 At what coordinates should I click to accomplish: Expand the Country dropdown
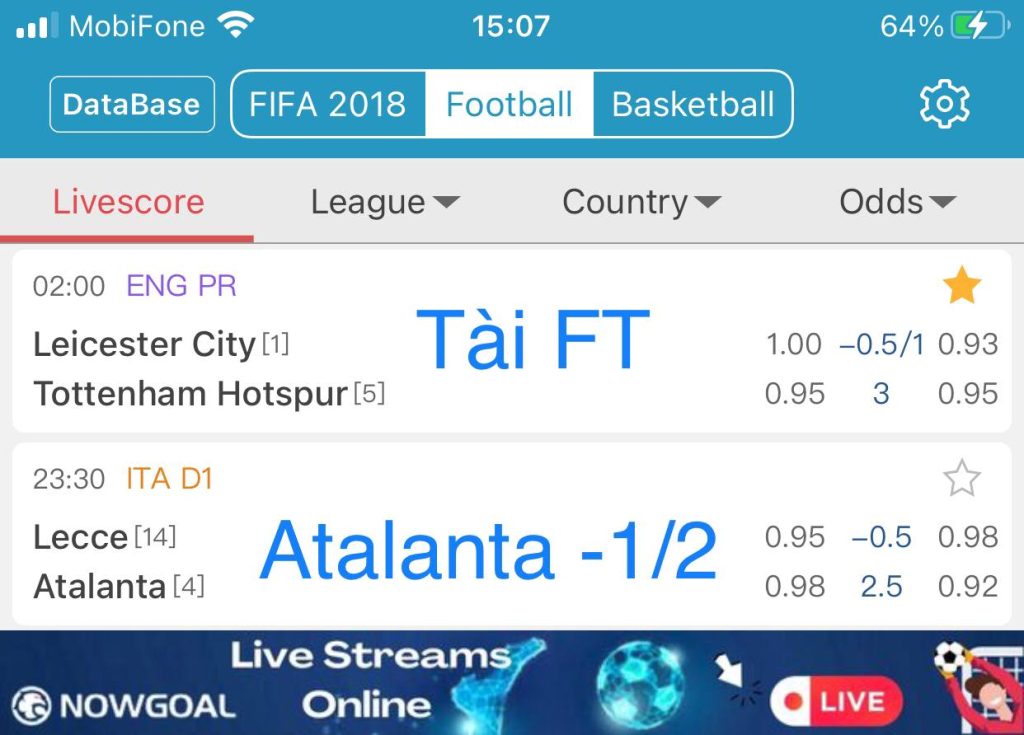(640, 202)
